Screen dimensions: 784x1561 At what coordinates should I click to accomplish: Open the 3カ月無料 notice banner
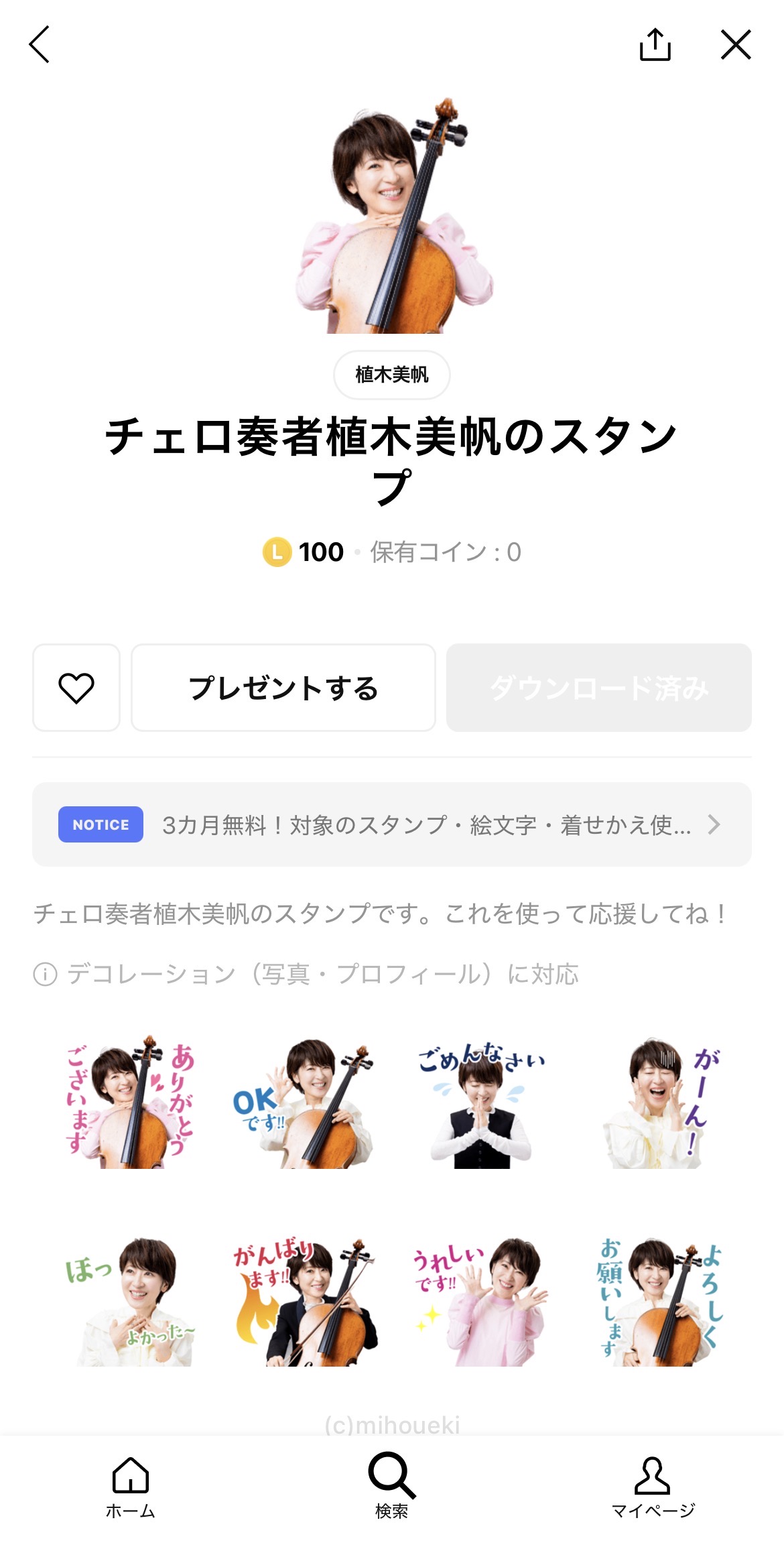pyautogui.click(x=391, y=824)
